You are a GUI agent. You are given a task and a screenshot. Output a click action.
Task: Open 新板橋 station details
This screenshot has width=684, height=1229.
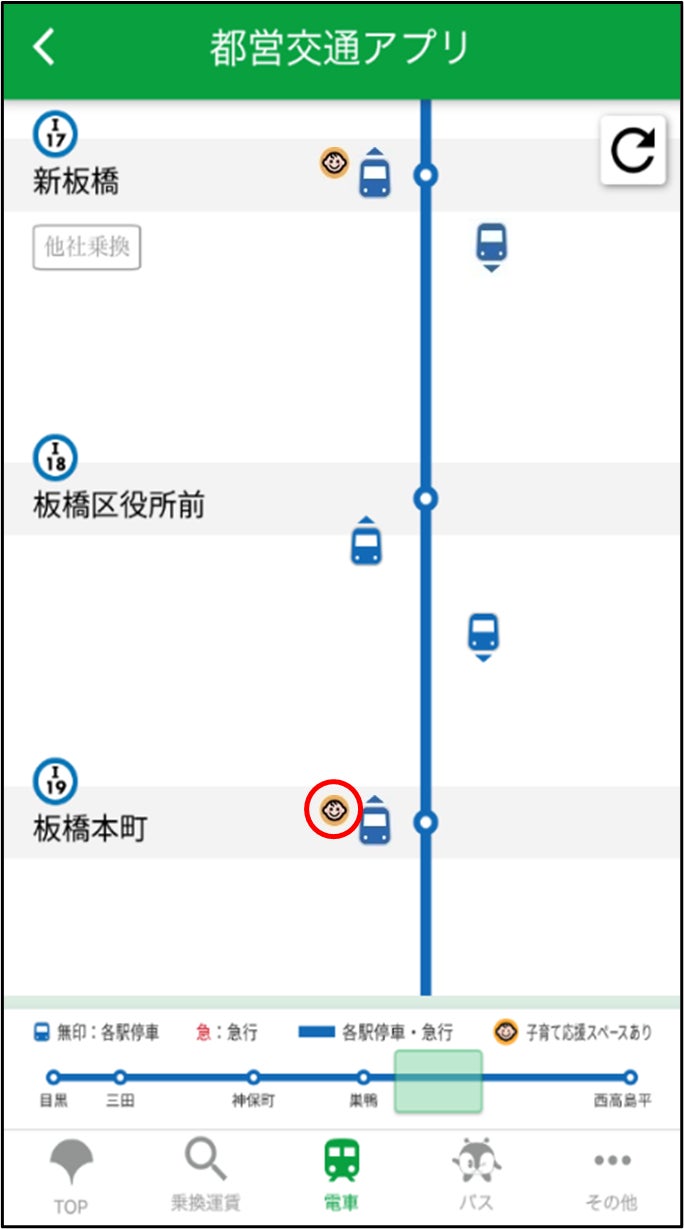tap(76, 181)
